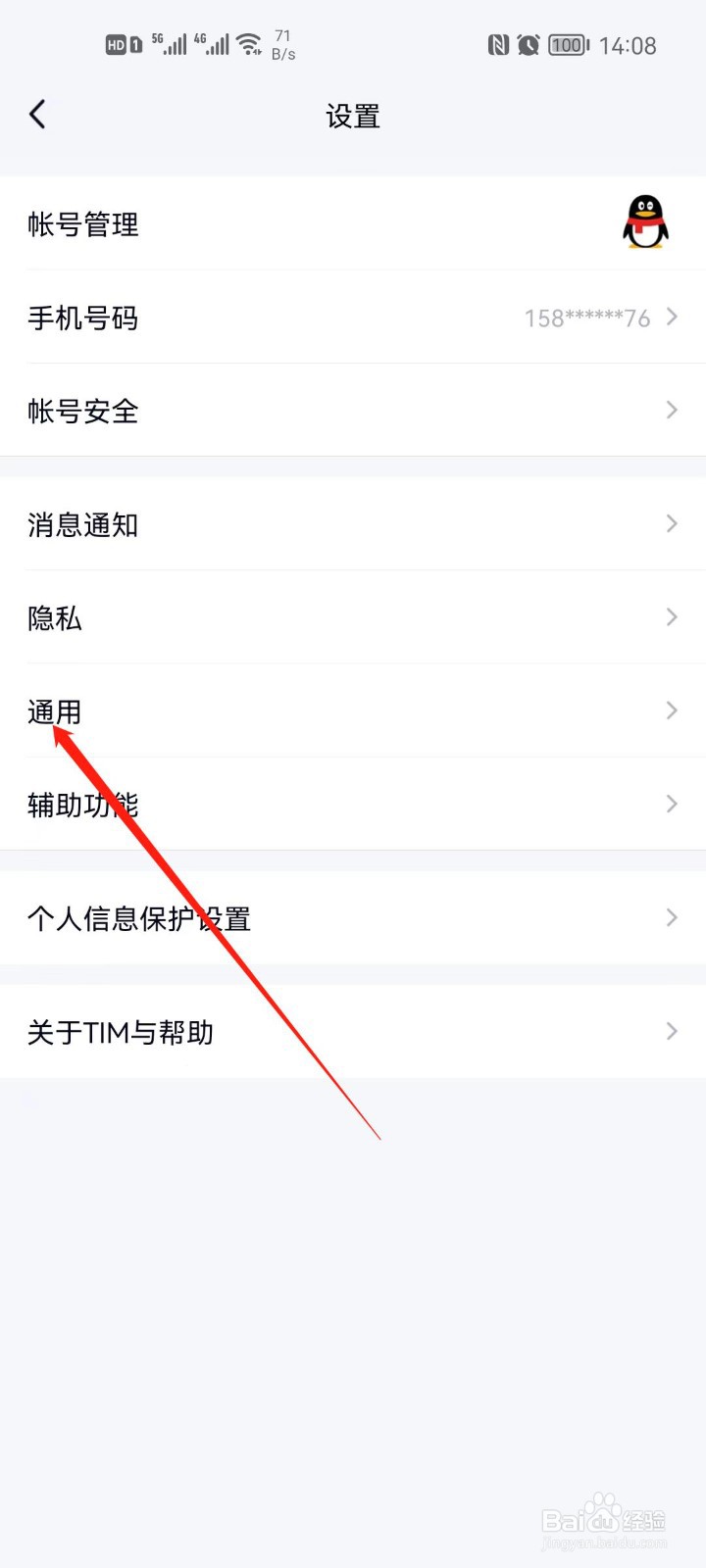Open 辅助功能 accessibility options
Image resolution: width=706 pixels, height=1568 pixels.
[x=83, y=804]
